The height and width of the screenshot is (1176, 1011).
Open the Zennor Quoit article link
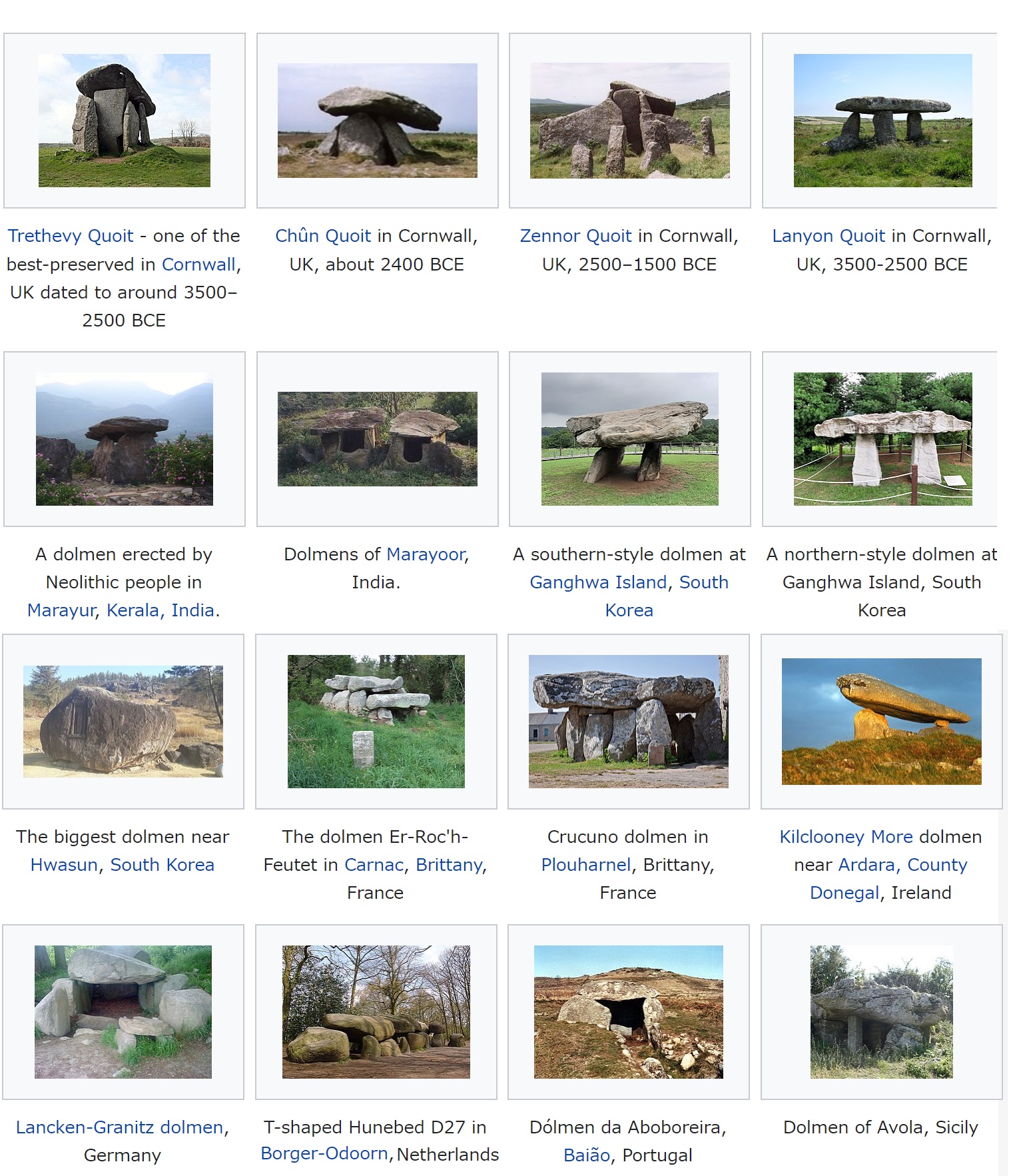tap(575, 236)
